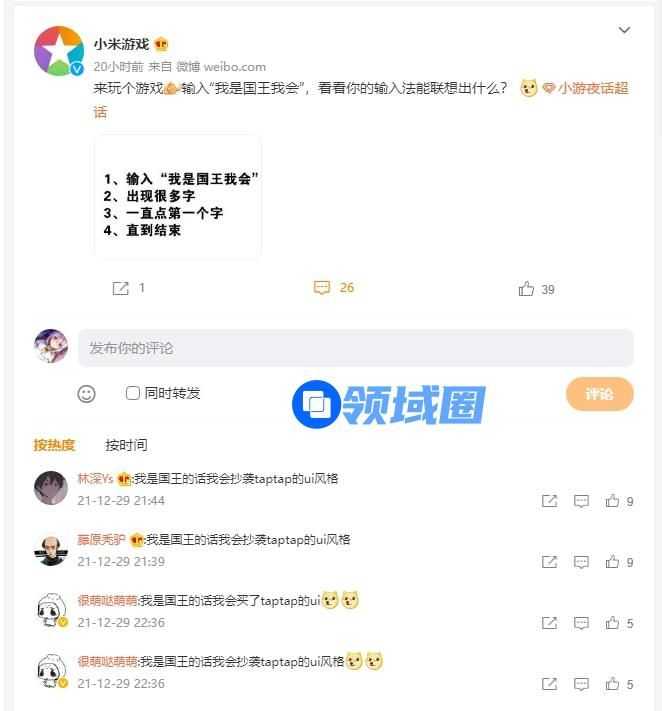662x711 pixels.
Task: Submit with the 评论 button
Action: click(x=599, y=394)
